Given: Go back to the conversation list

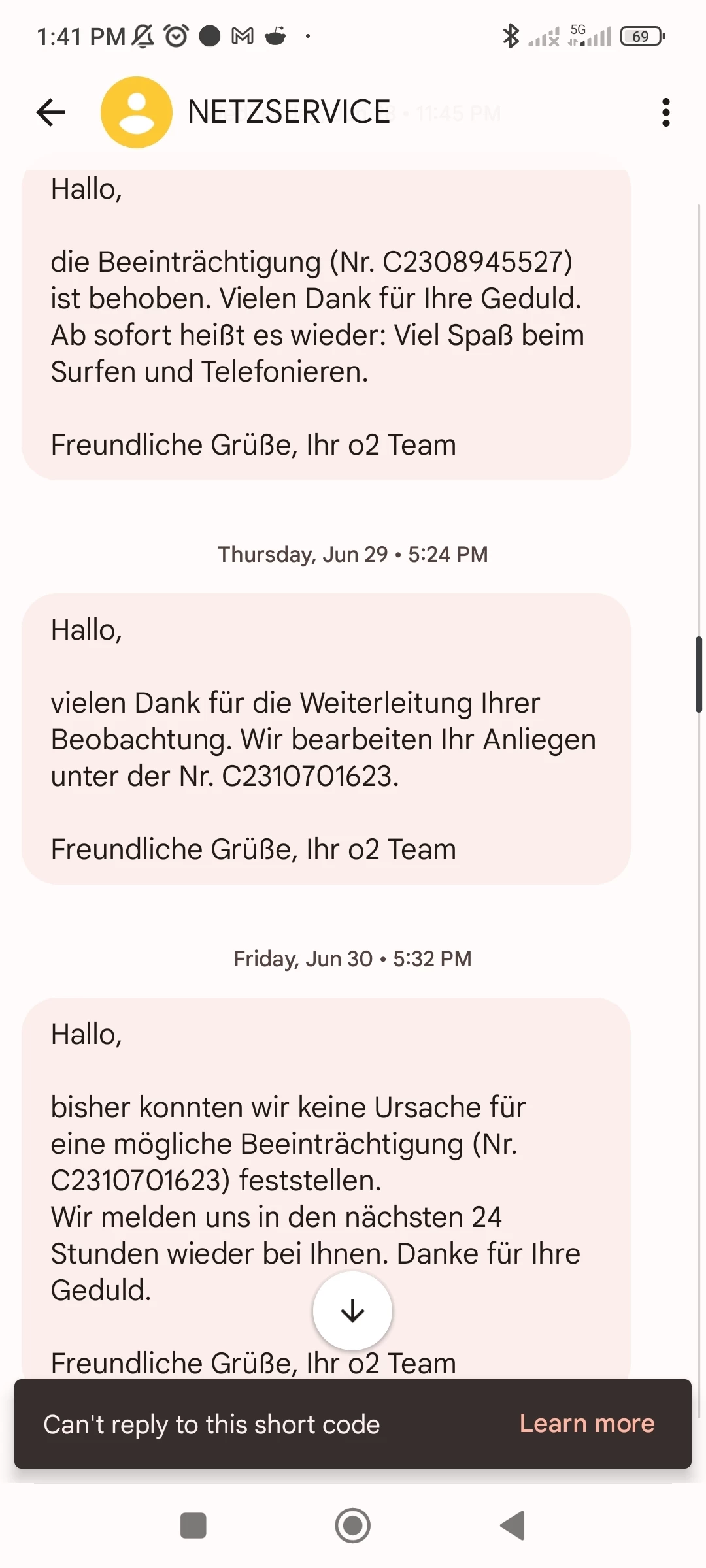Looking at the screenshot, I should (x=50, y=112).
